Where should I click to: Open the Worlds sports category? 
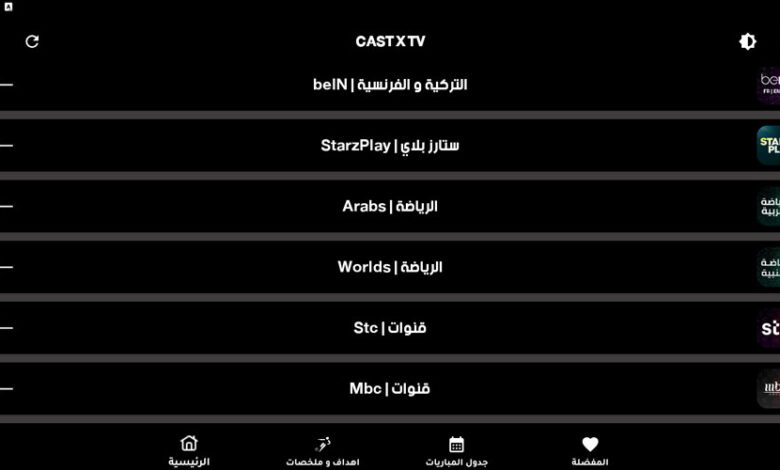390,267
